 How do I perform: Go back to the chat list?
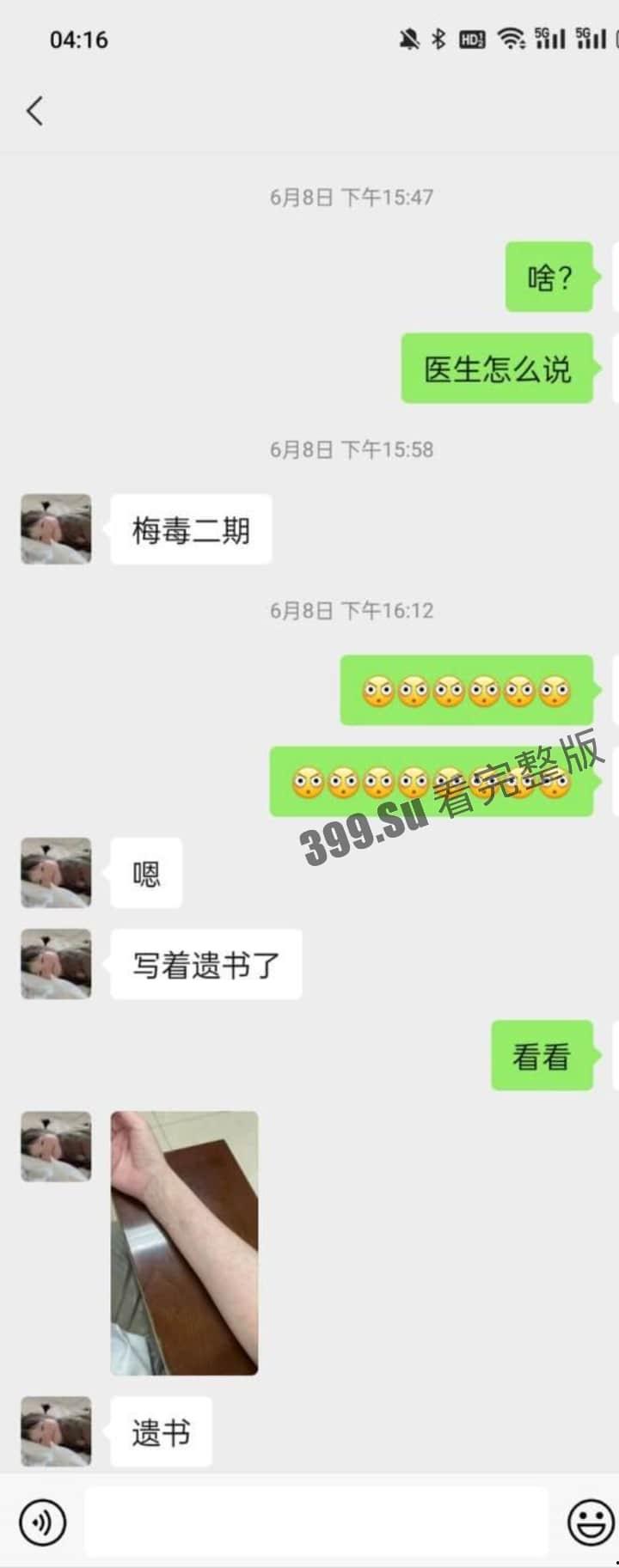(x=34, y=111)
